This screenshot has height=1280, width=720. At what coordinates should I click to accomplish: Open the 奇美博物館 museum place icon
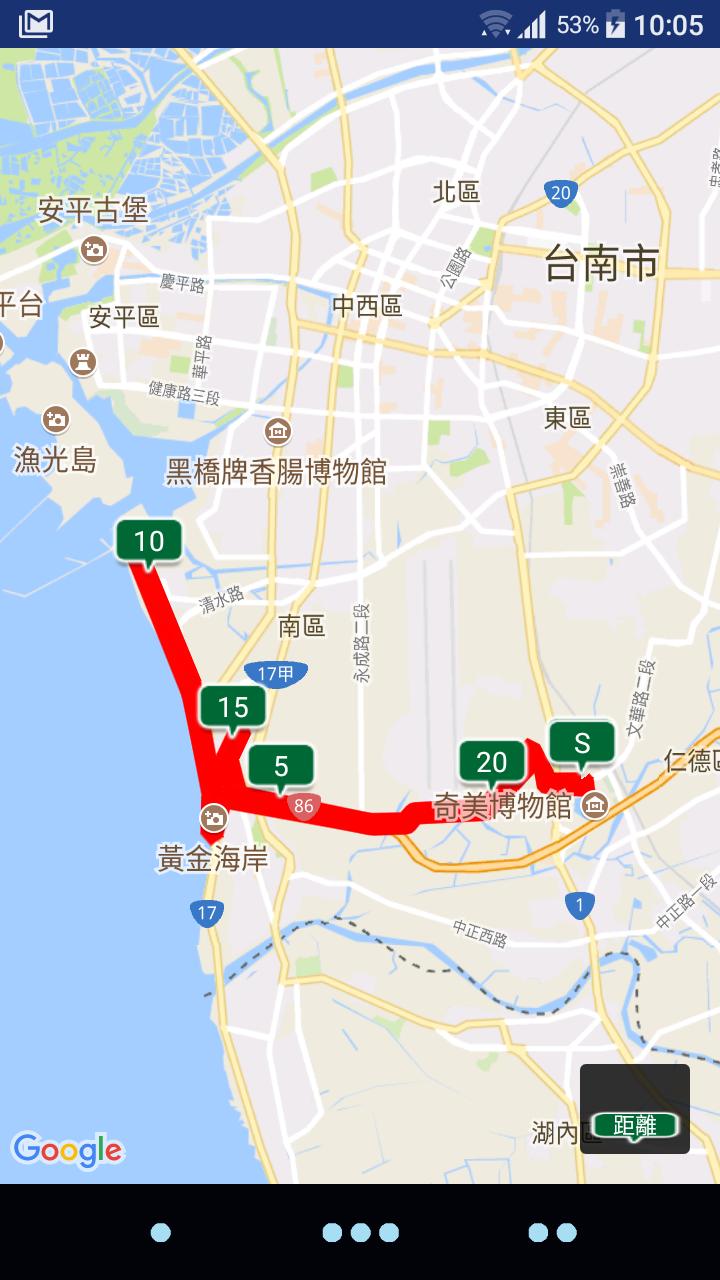(x=595, y=805)
